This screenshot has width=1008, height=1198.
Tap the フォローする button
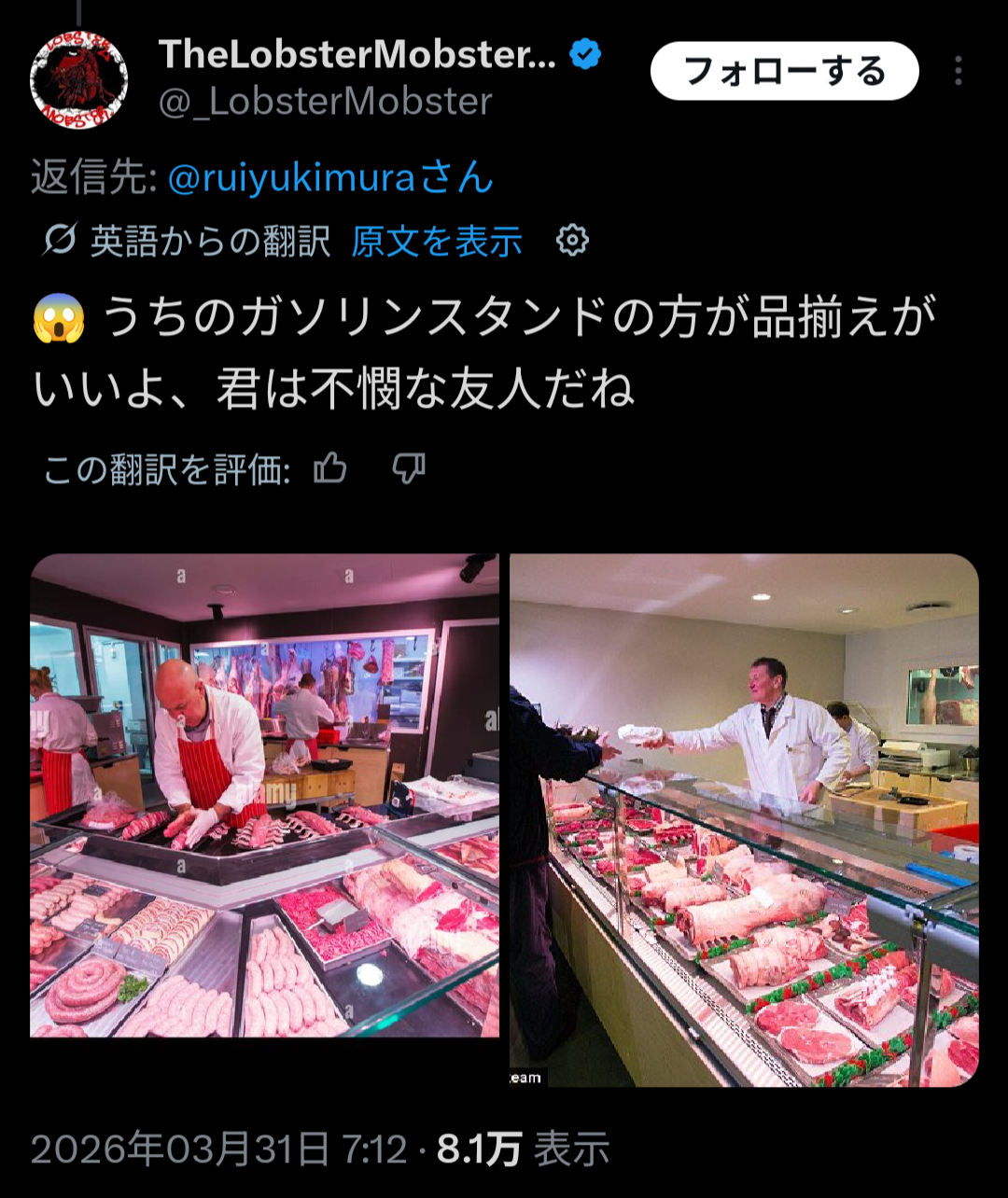(784, 71)
